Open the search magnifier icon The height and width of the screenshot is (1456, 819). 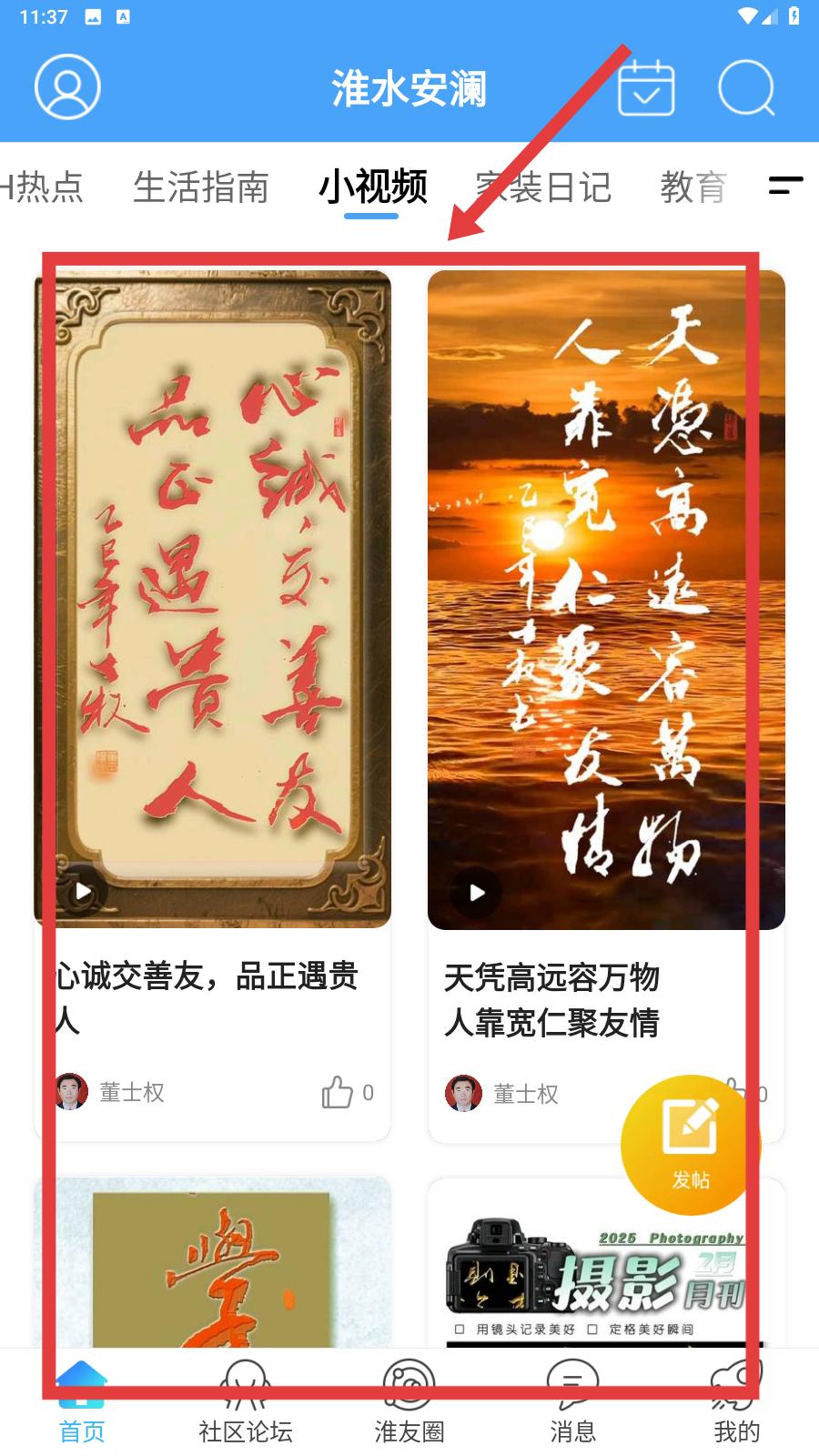[x=746, y=87]
